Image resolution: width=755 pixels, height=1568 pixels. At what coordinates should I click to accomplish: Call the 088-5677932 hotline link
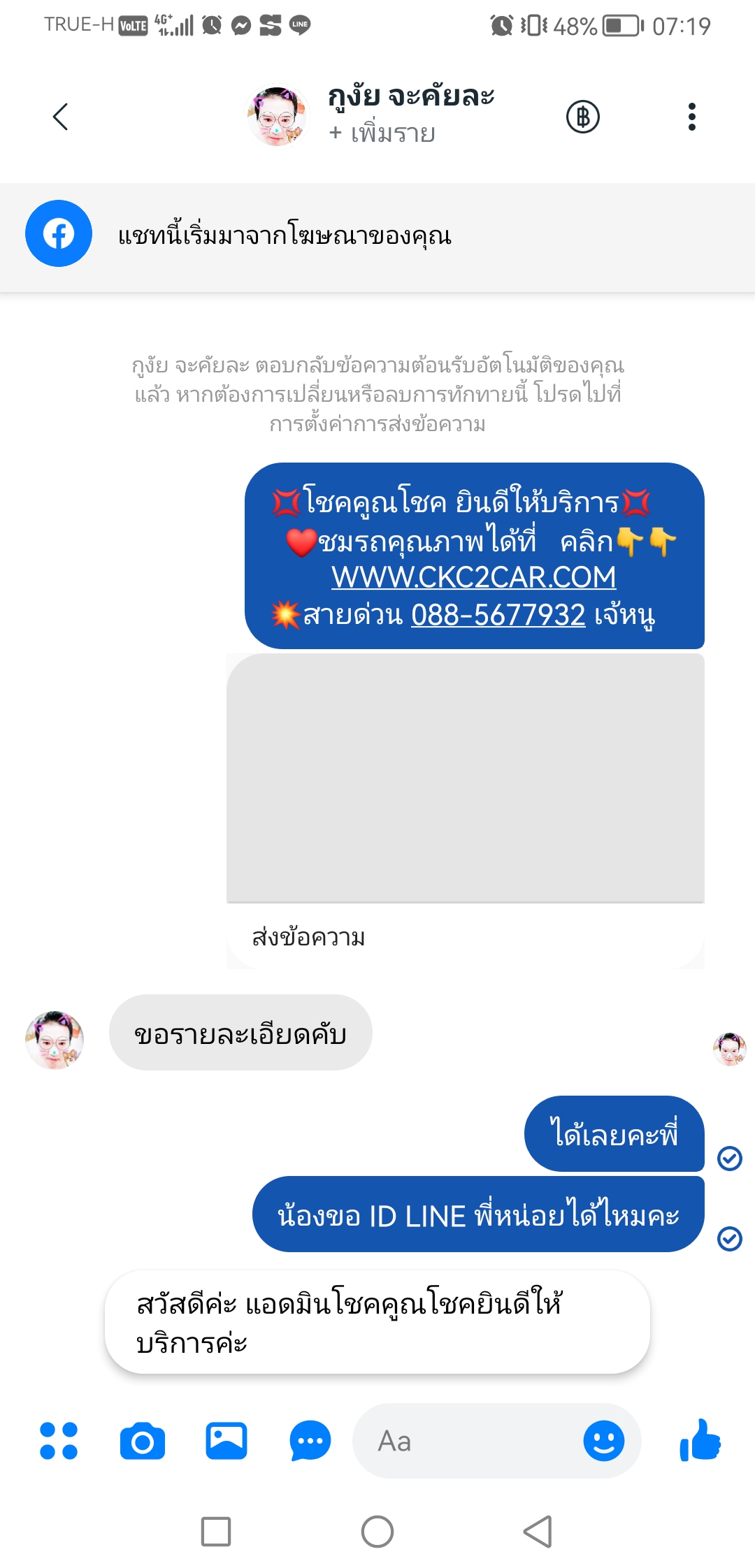coord(498,615)
